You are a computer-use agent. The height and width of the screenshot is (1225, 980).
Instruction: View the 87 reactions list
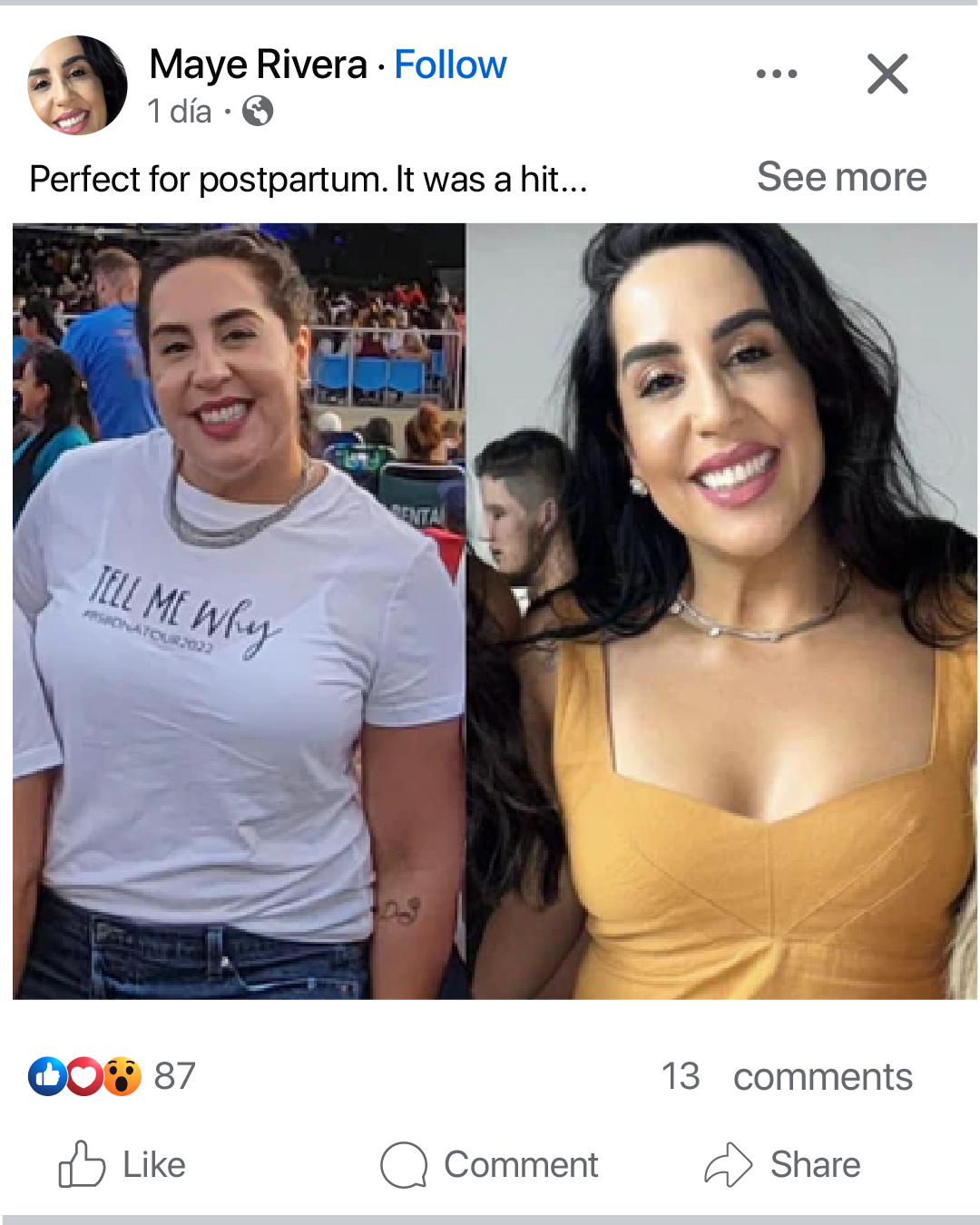coord(113,1076)
